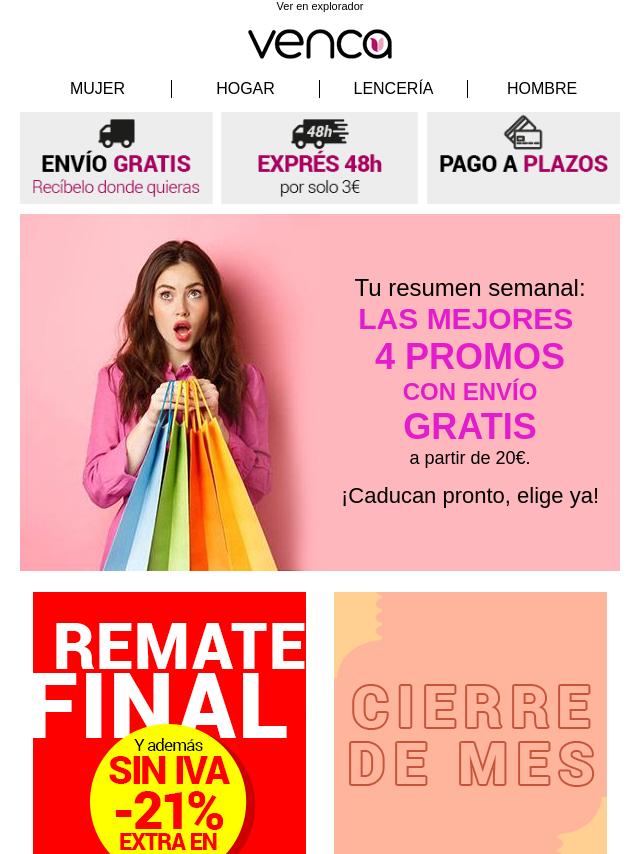Go to the LENCERÍA section

[393, 89]
